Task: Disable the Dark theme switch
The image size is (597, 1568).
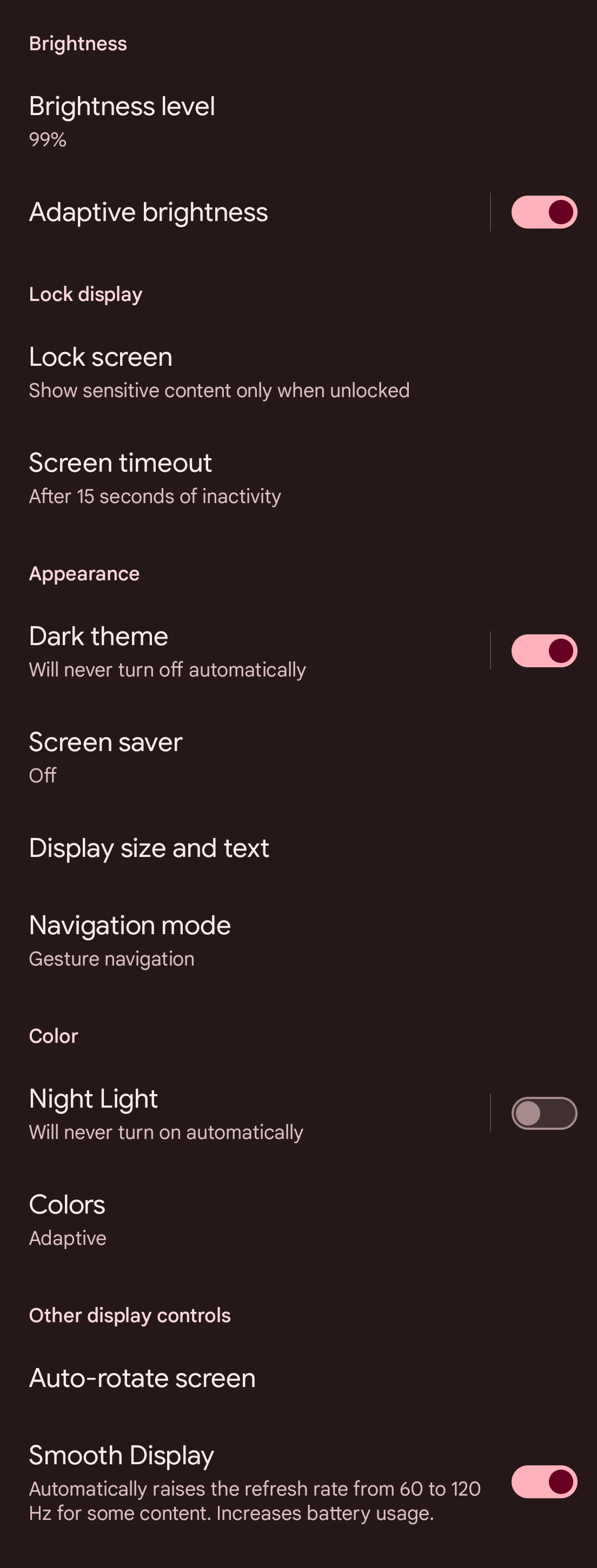Action: [x=543, y=651]
